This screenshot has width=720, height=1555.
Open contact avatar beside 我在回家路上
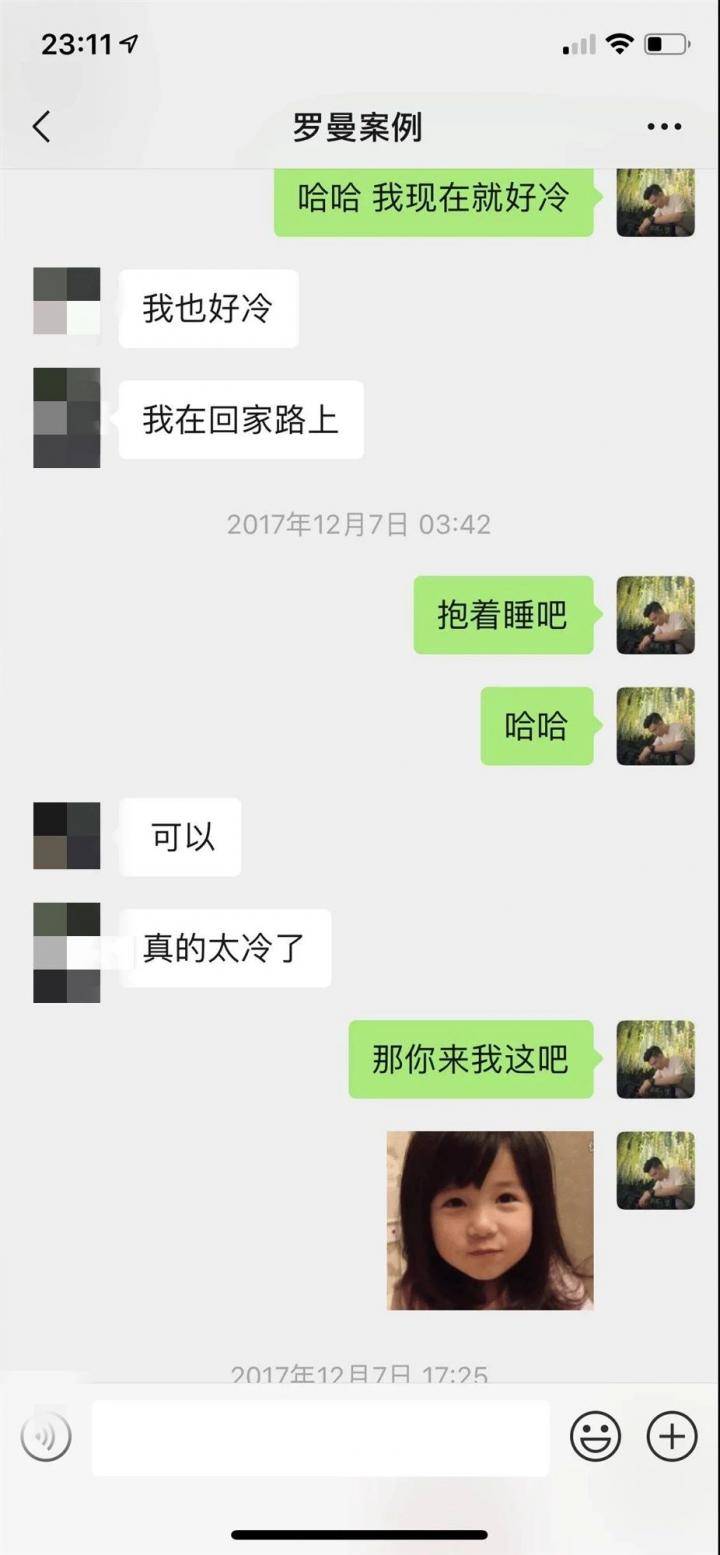tap(67, 418)
